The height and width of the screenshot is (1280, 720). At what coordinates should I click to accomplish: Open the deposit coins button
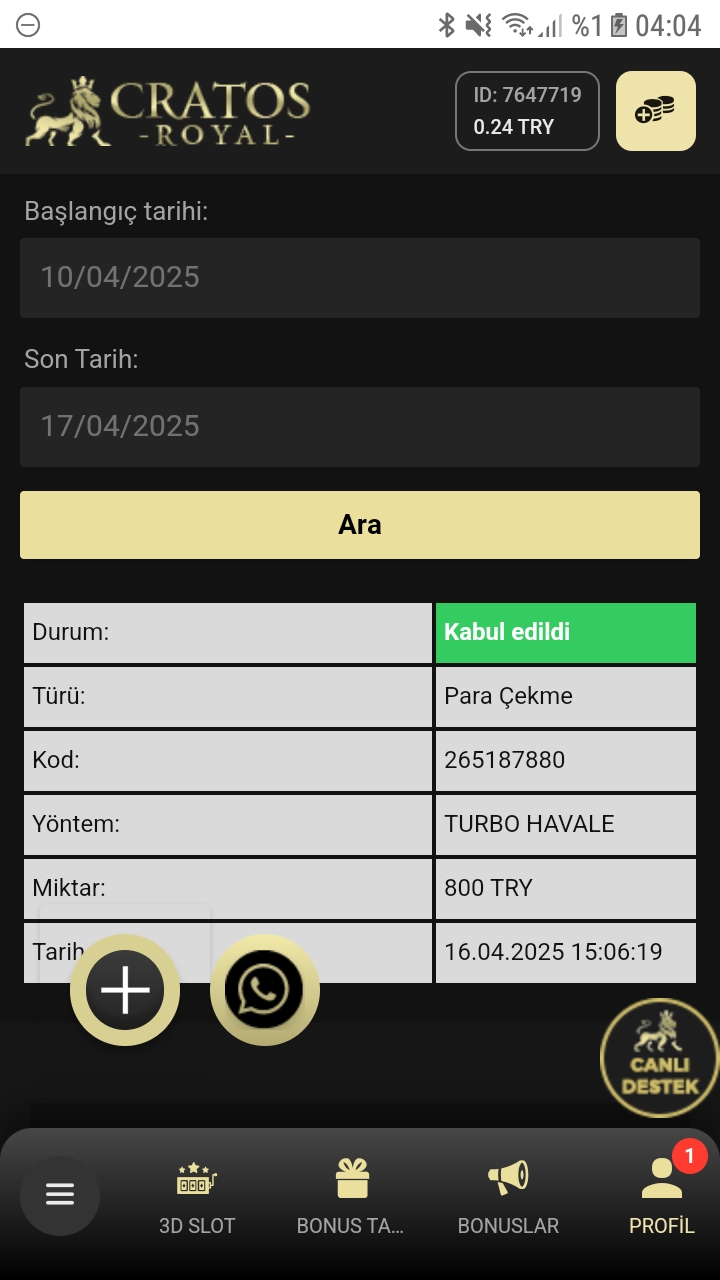tap(655, 111)
